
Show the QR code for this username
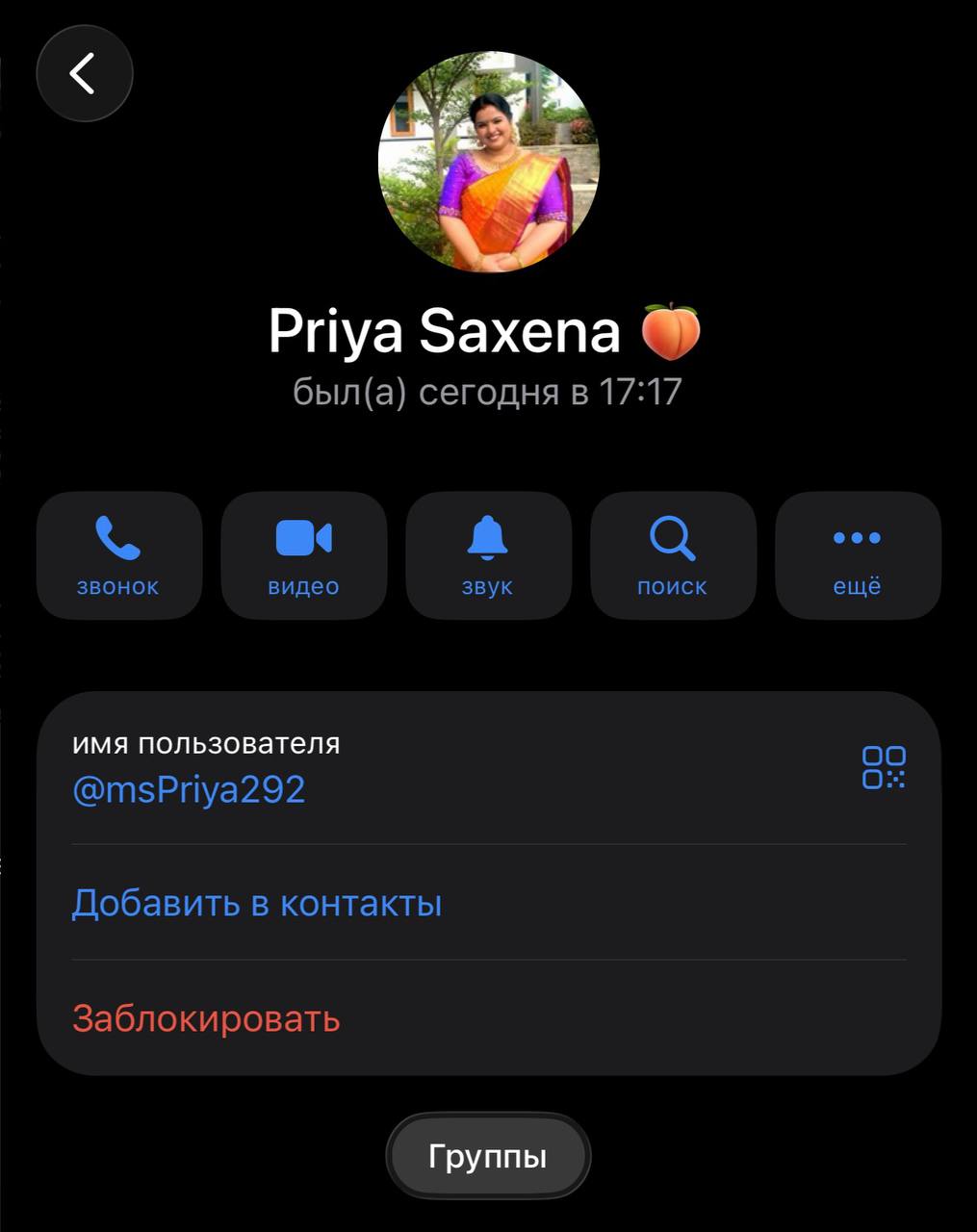(884, 767)
